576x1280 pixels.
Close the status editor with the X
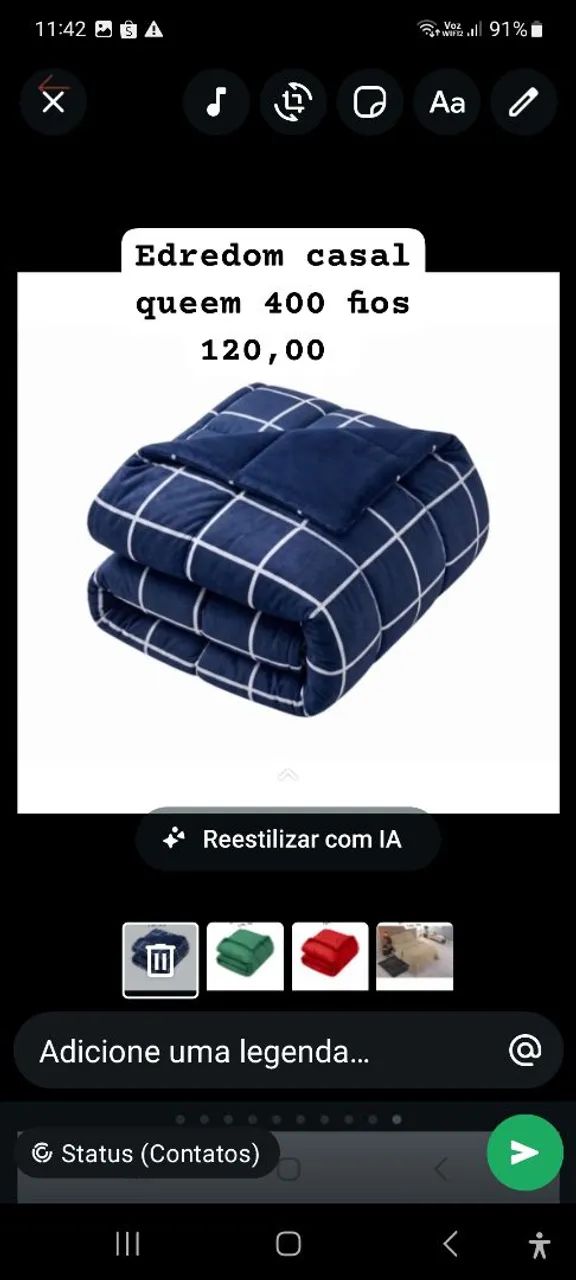click(x=53, y=102)
